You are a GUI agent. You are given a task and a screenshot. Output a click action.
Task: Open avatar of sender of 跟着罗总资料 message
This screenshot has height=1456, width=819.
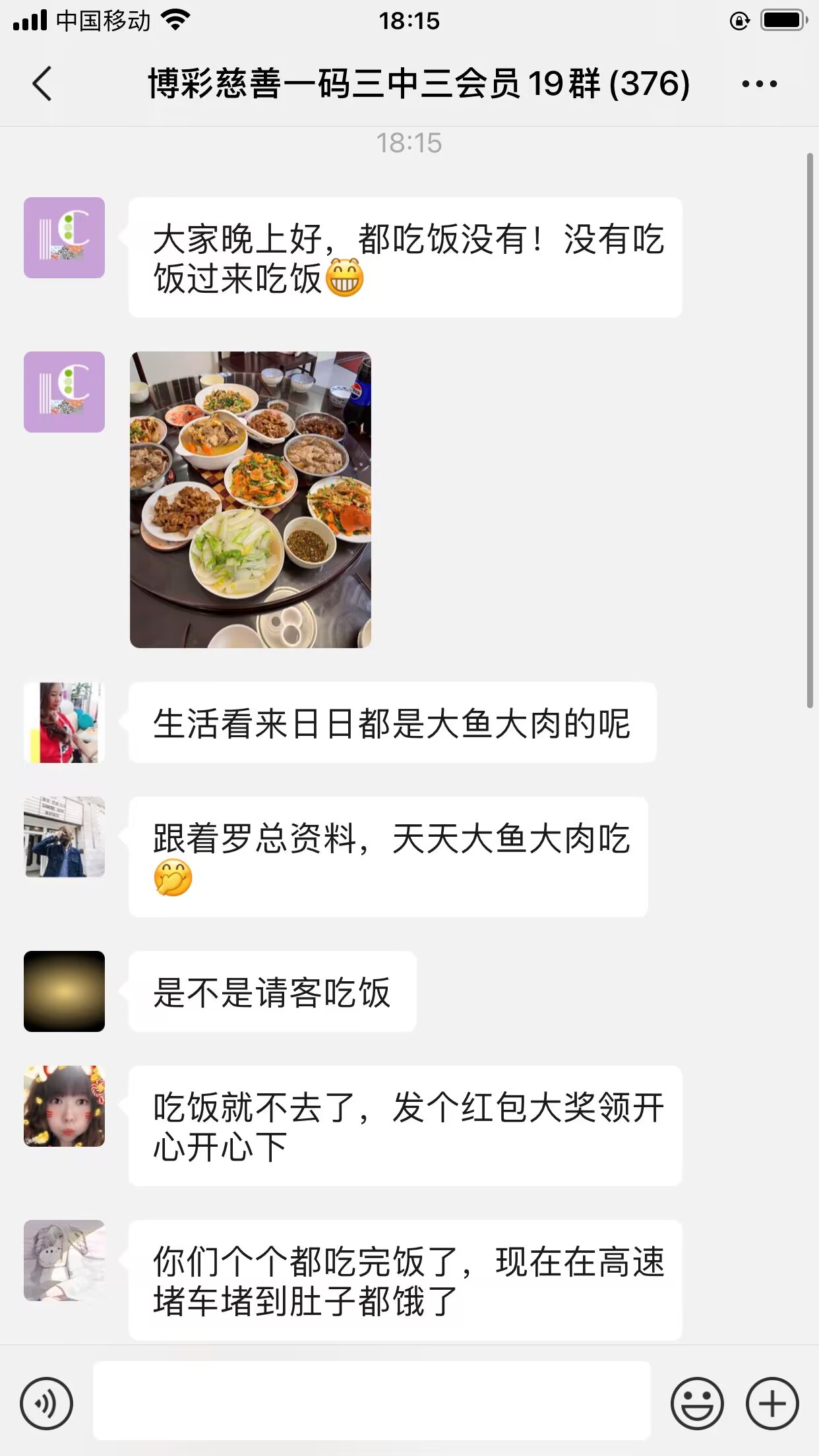(65, 837)
